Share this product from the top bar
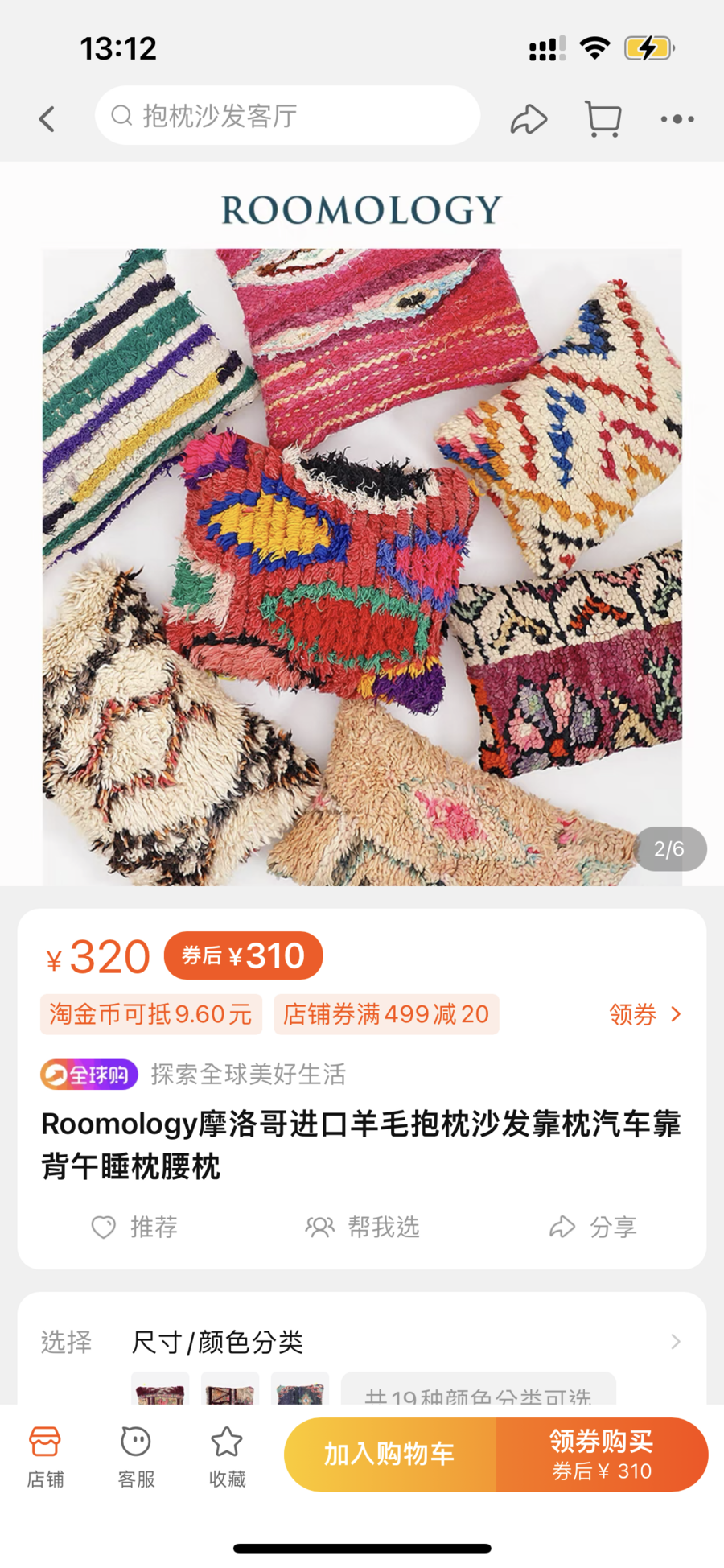This screenshot has height=1568, width=724. 529,119
